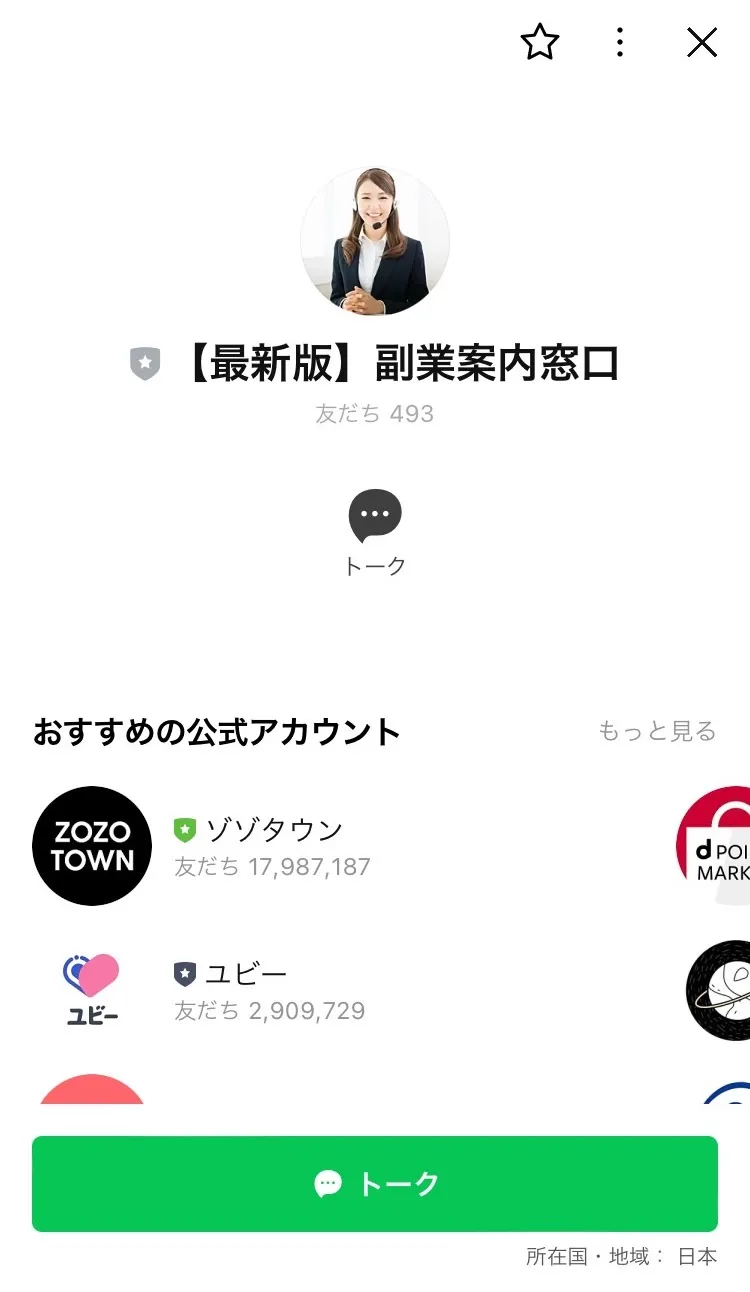Screen dimensions: 750x1292
Task: Click the chat bubble inside the green トーク button
Action: [x=330, y=1184]
